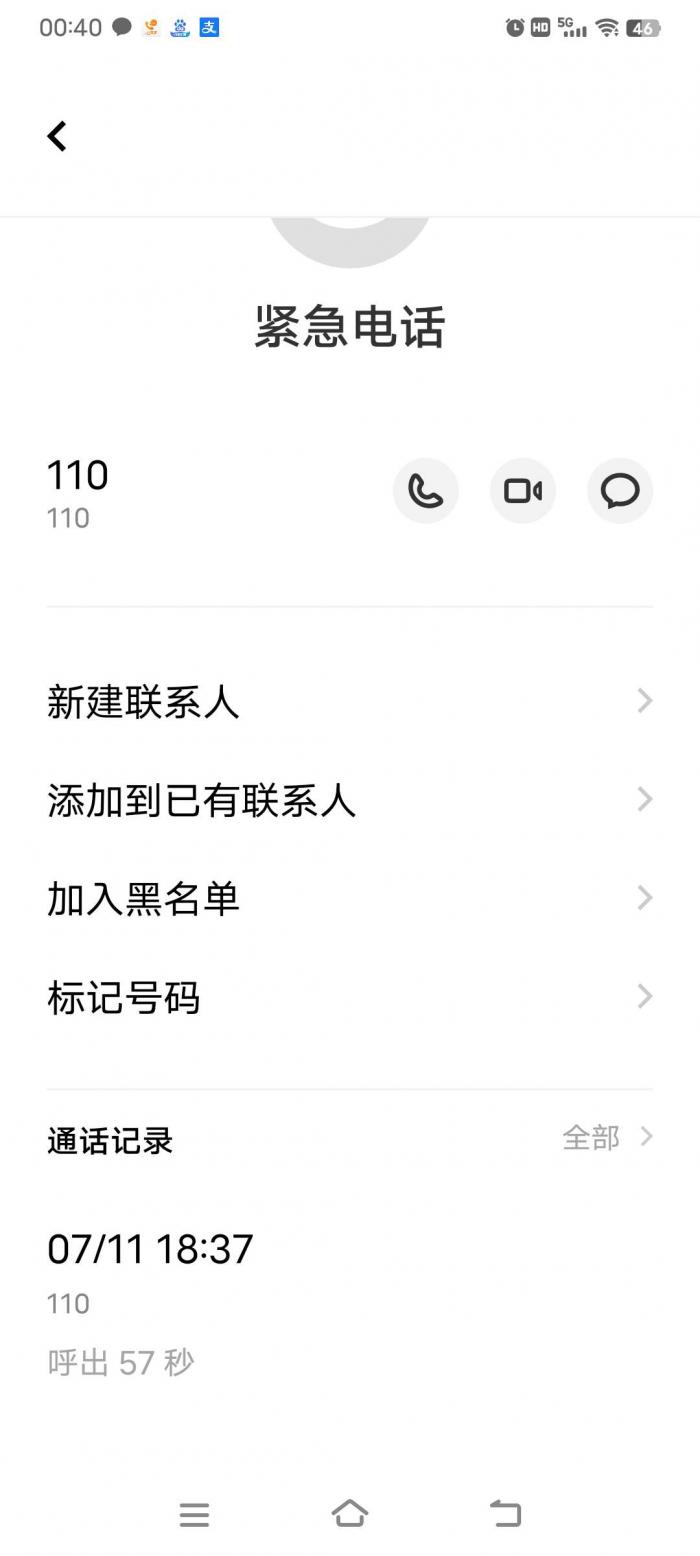Tap the system home button
Viewport: 700px width, 1556px height.
click(x=350, y=1513)
